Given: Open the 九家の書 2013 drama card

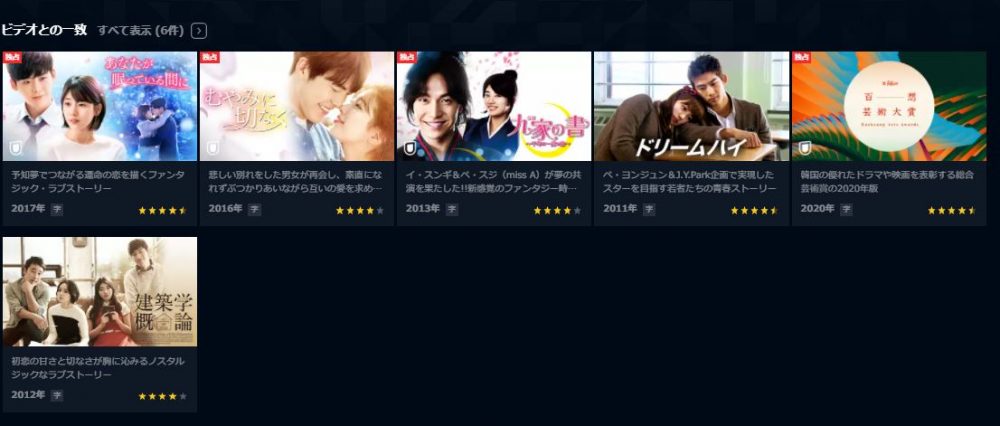Looking at the screenshot, I should pyautogui.click(x=494, y=107).
